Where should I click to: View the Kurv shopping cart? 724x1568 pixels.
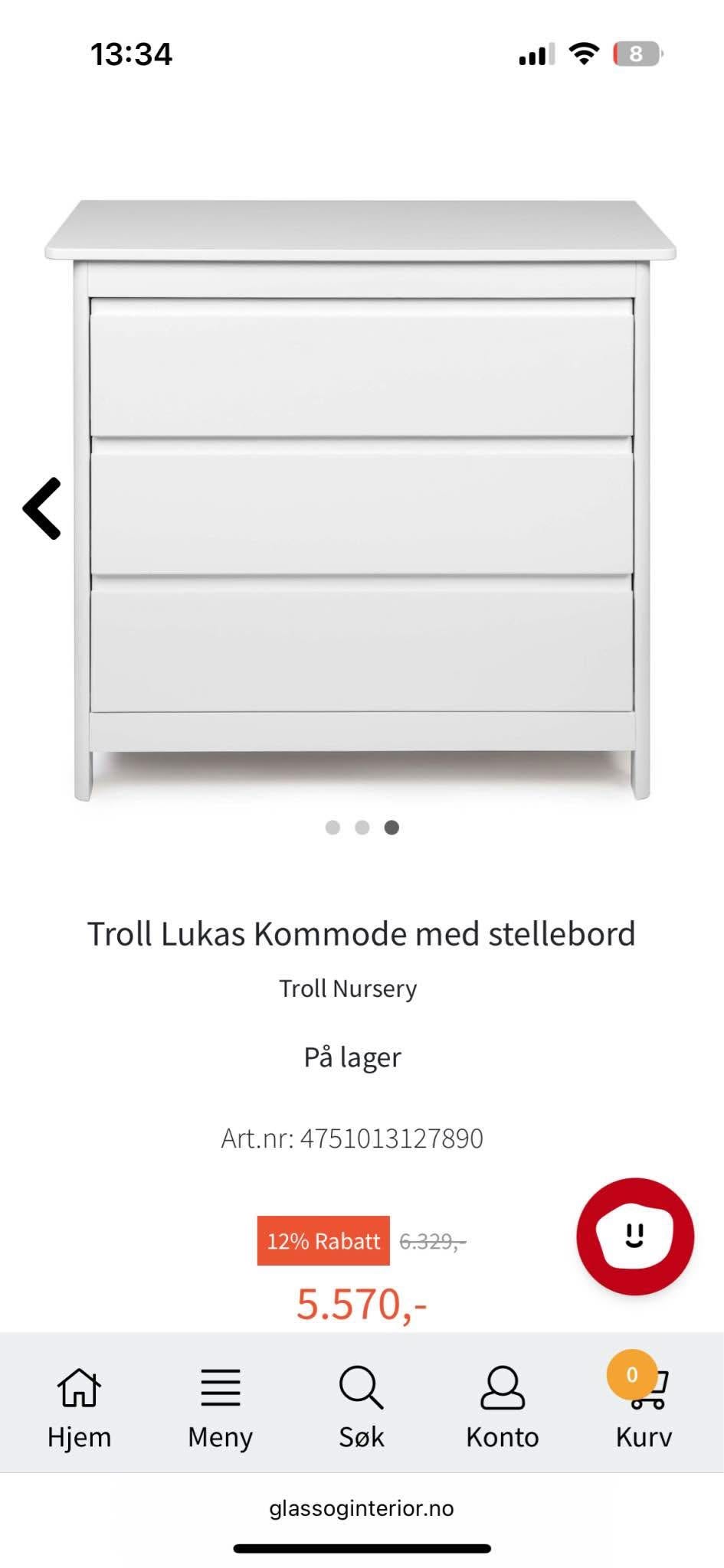point(644,1407)
